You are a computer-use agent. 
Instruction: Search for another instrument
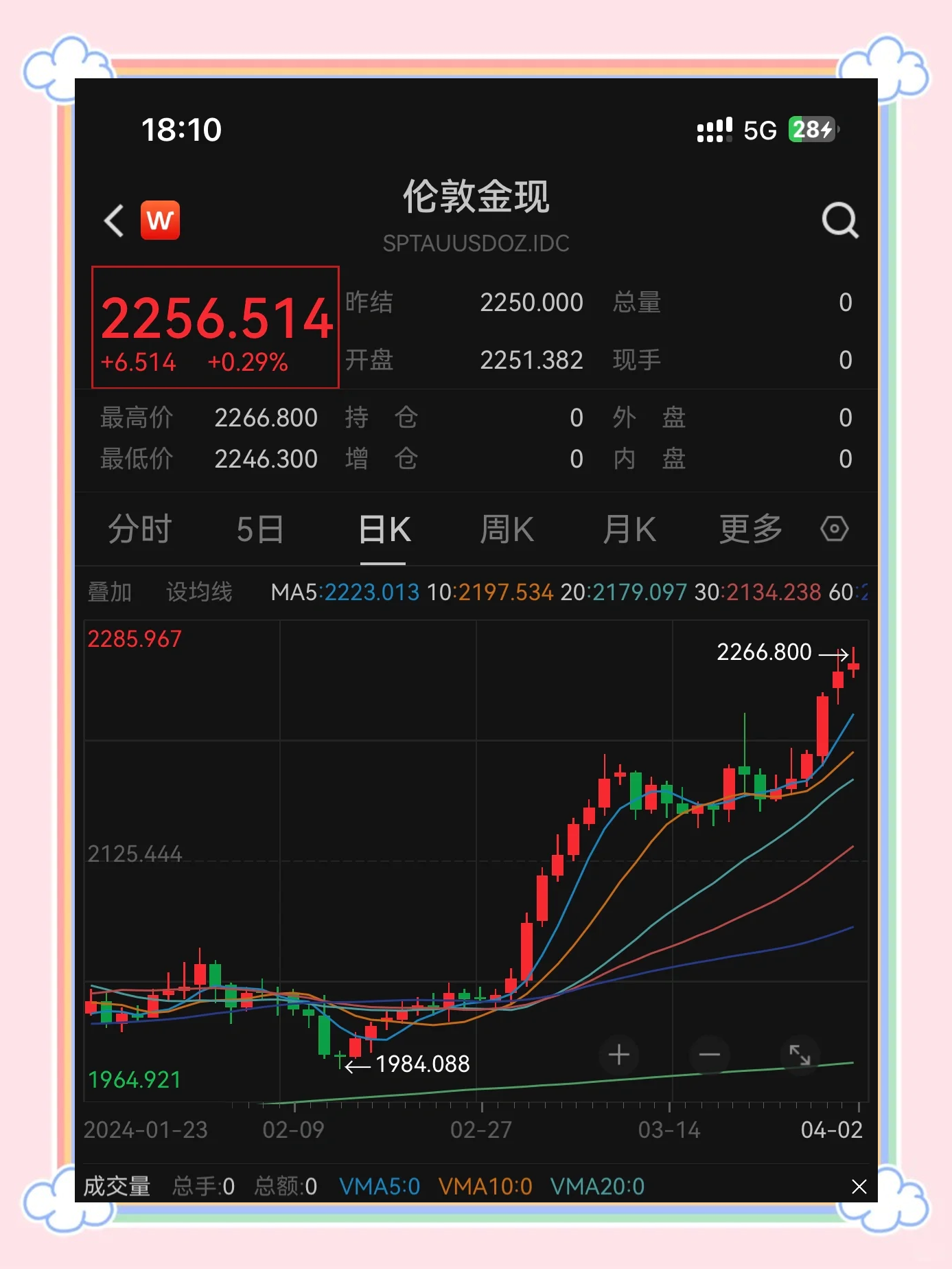[839, 220]
